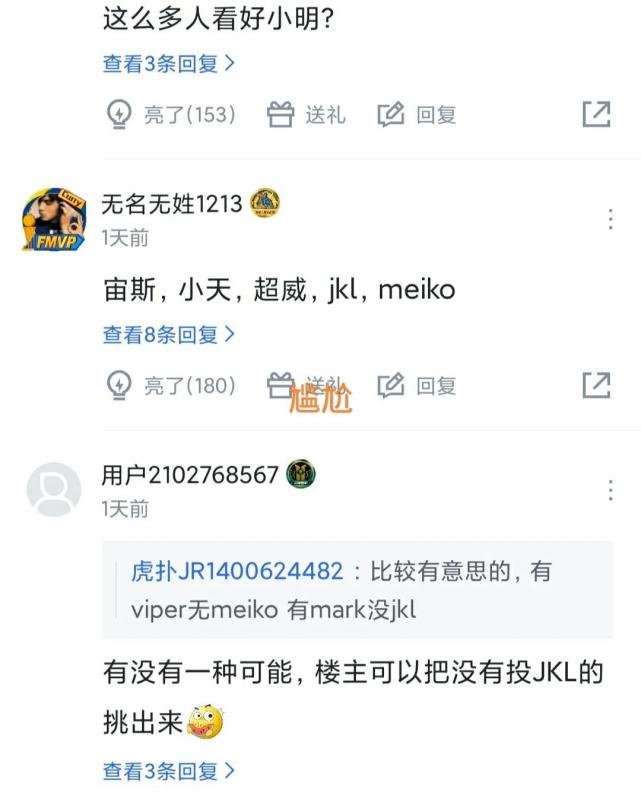Screen dimensions: 641x799
Task: View 8 replies to 无名无姓1213's comment
Action: point(168,335)
